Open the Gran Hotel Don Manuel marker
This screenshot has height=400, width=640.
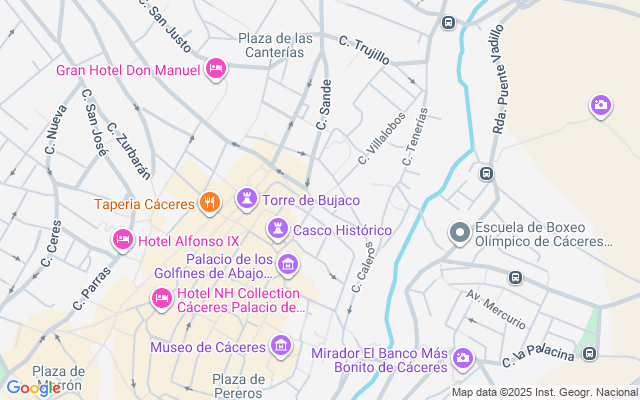tap(215, 68)
